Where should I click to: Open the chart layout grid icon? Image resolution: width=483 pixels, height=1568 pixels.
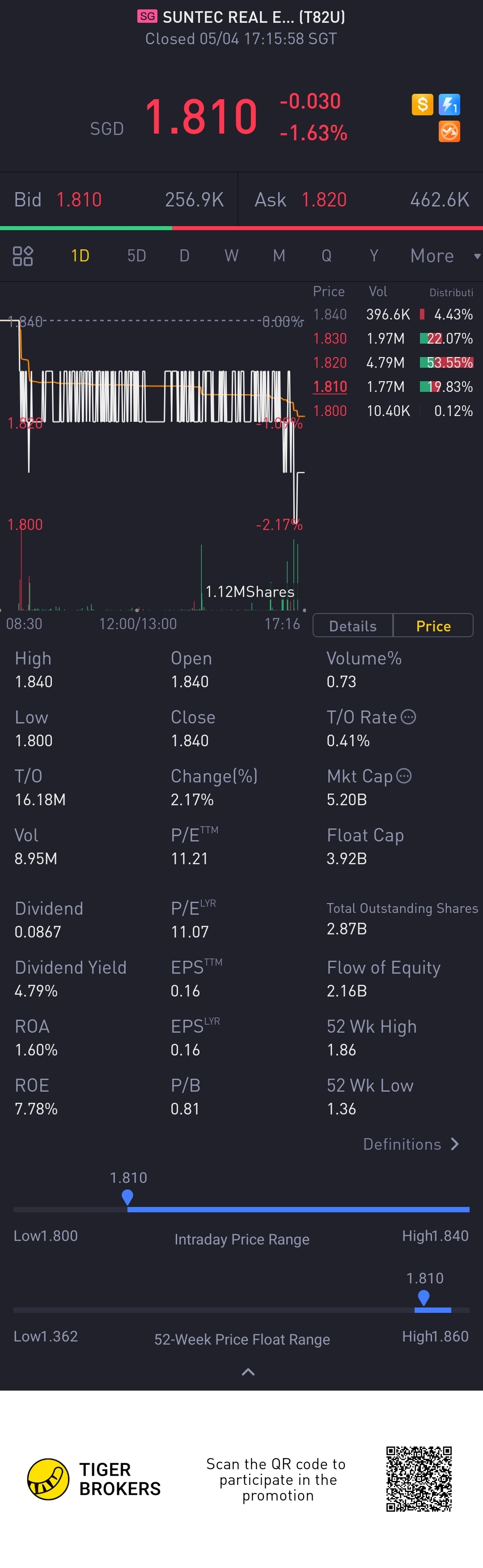click(23, 256)
